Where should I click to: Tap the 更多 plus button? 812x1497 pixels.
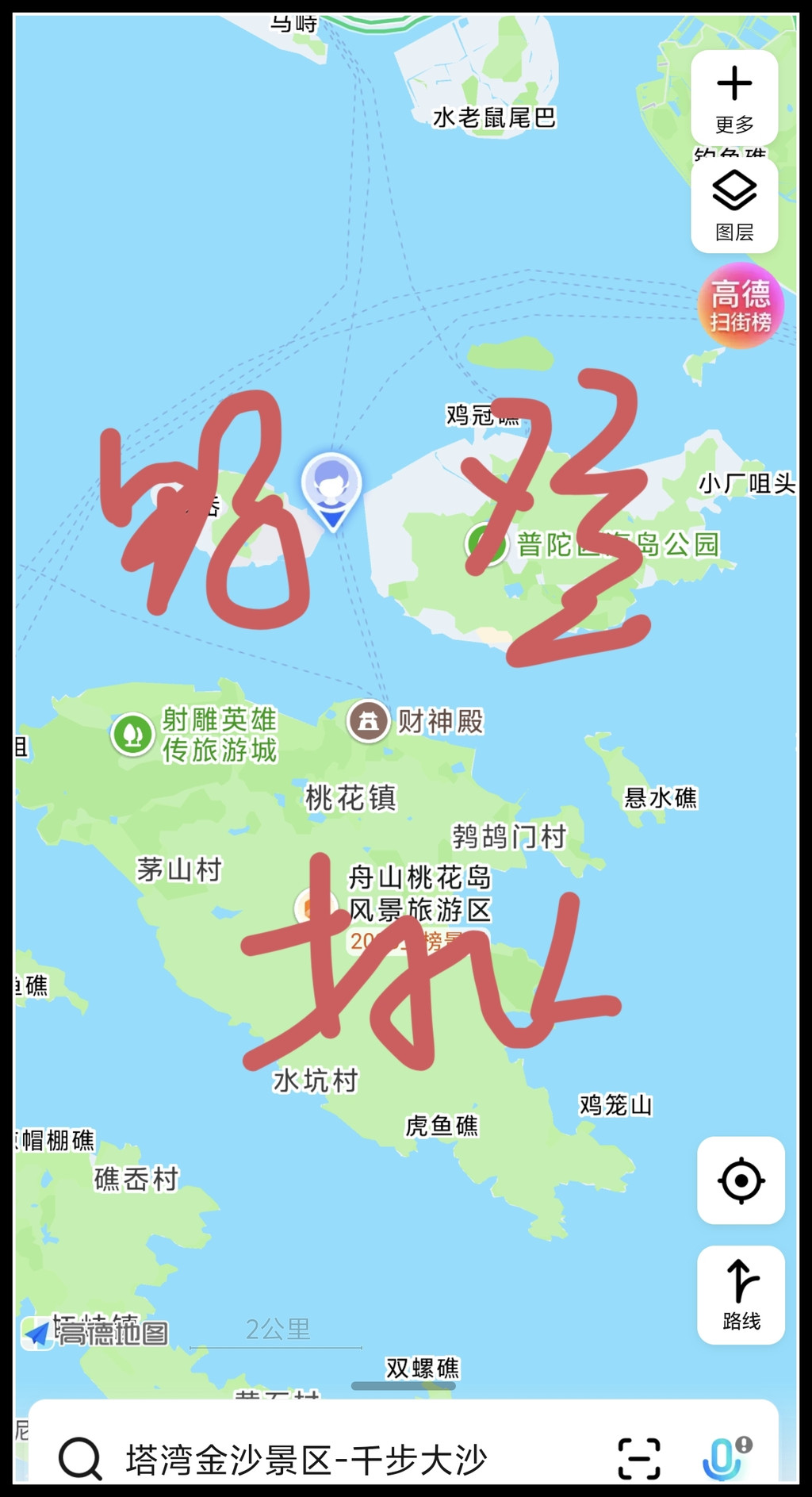[x=734, y=98]
